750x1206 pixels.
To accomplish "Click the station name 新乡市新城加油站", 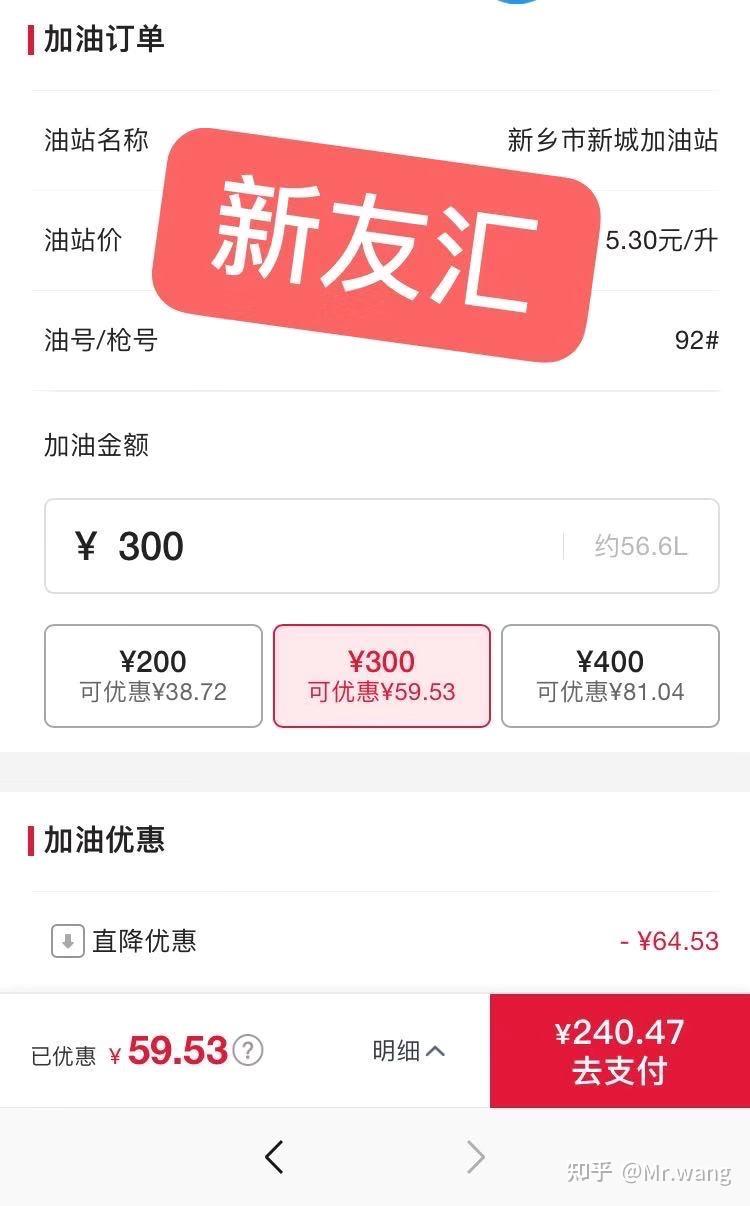I will tap(612, 141).
